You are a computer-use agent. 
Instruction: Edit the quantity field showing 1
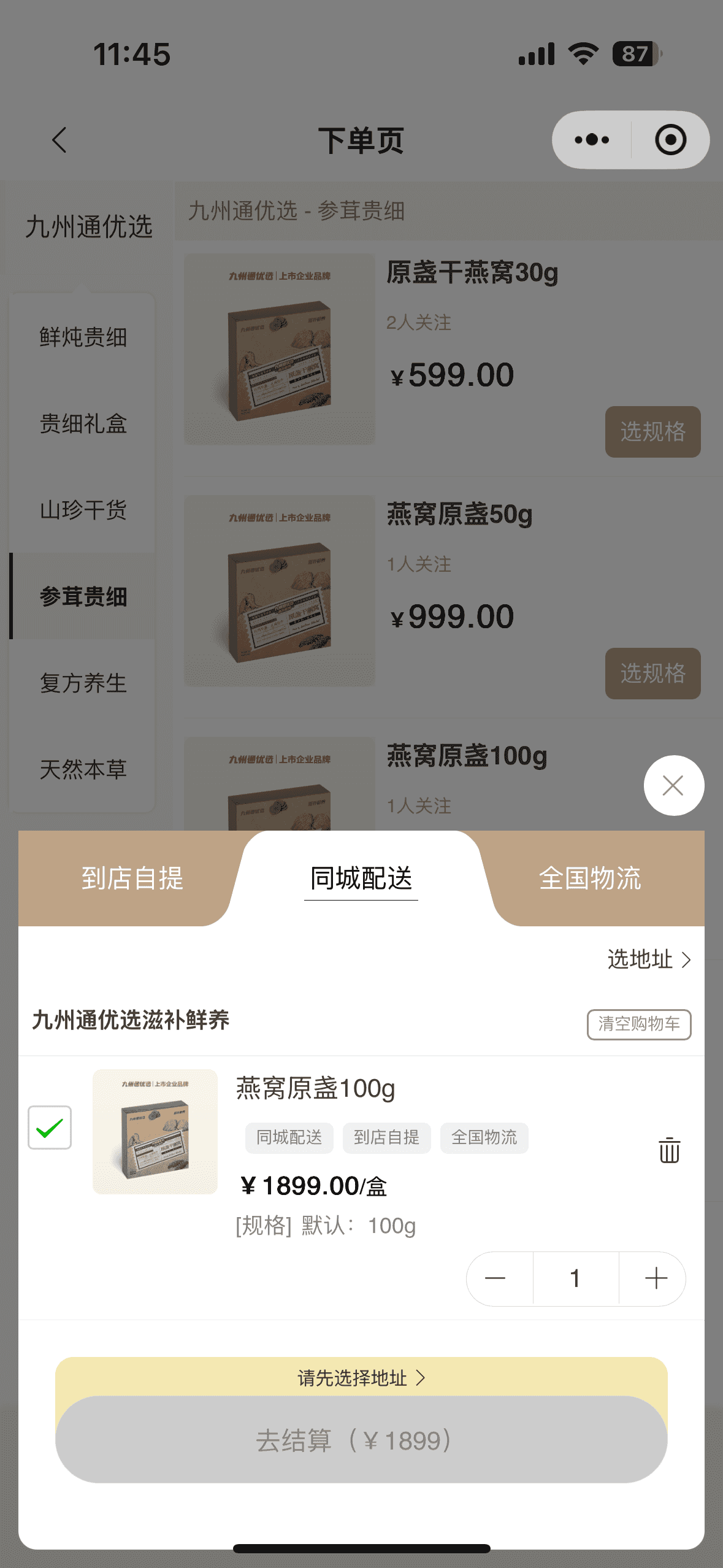pyautogui.click(x=575, y=1278)
